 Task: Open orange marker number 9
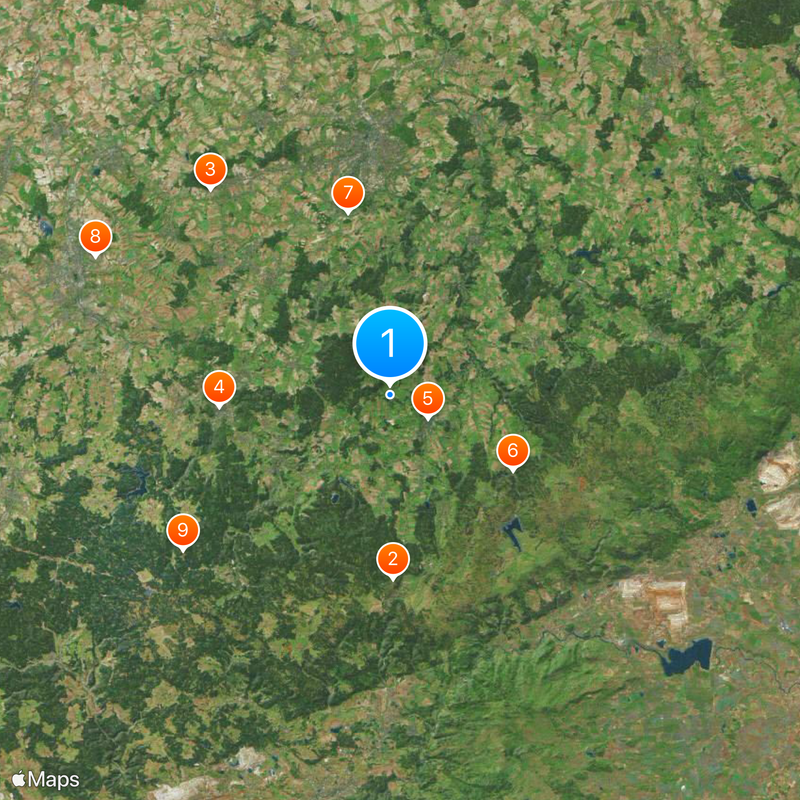(x=182, y=530)
